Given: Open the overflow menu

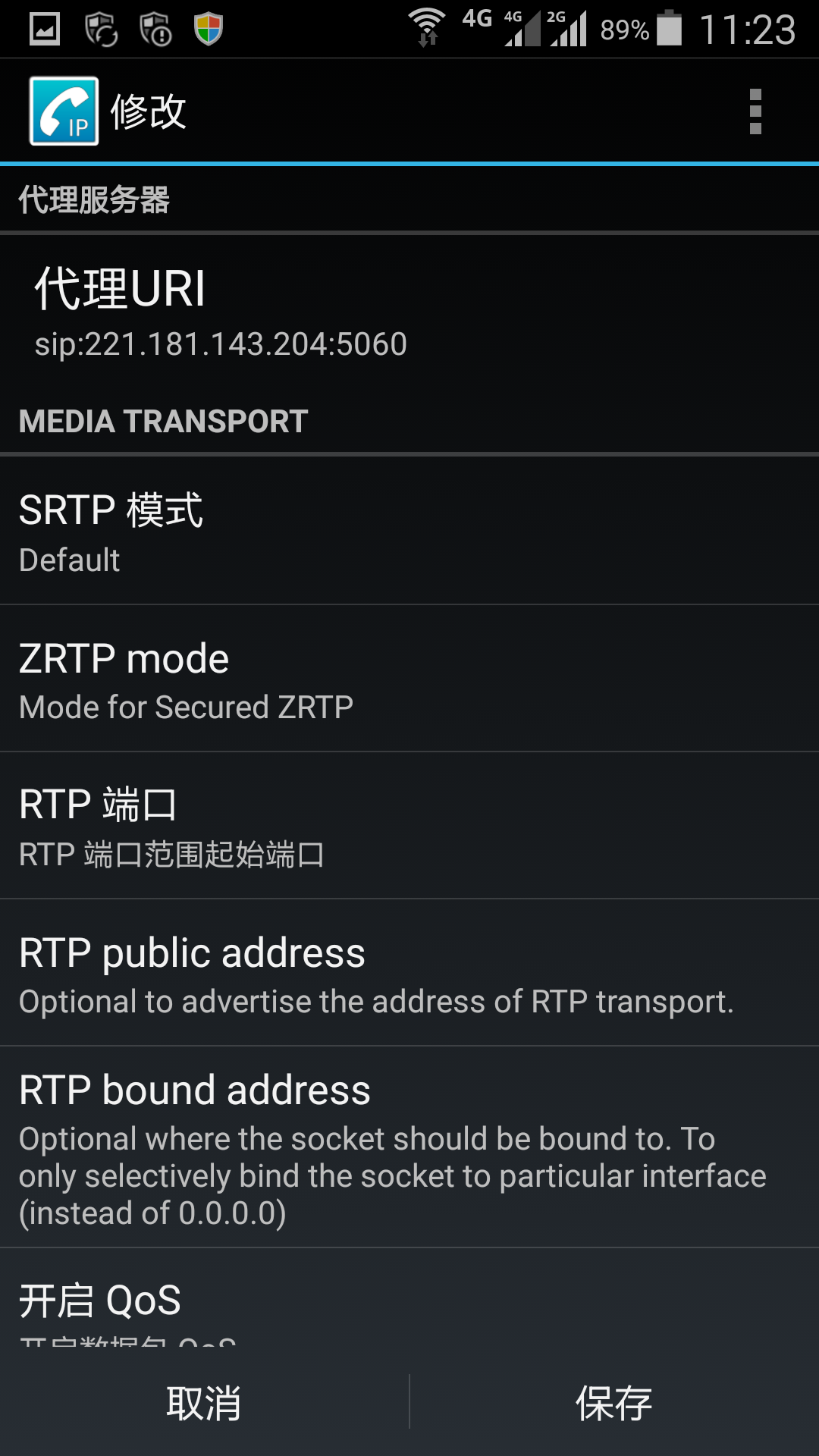Looking at the screenshot, I should click(755, 111).
